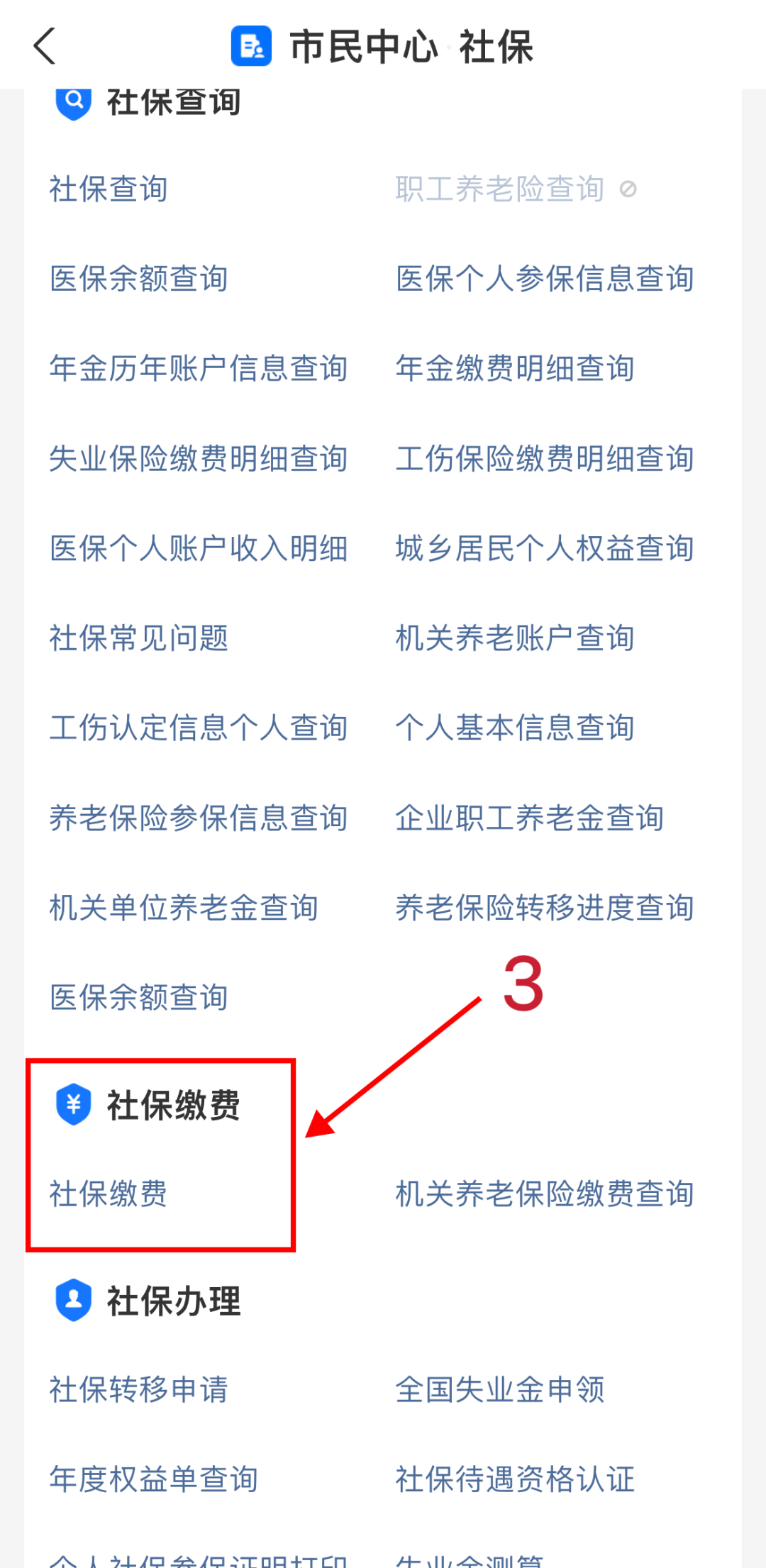
Task: Open 个人基本信息查询
Action: (x=514, y=728)
